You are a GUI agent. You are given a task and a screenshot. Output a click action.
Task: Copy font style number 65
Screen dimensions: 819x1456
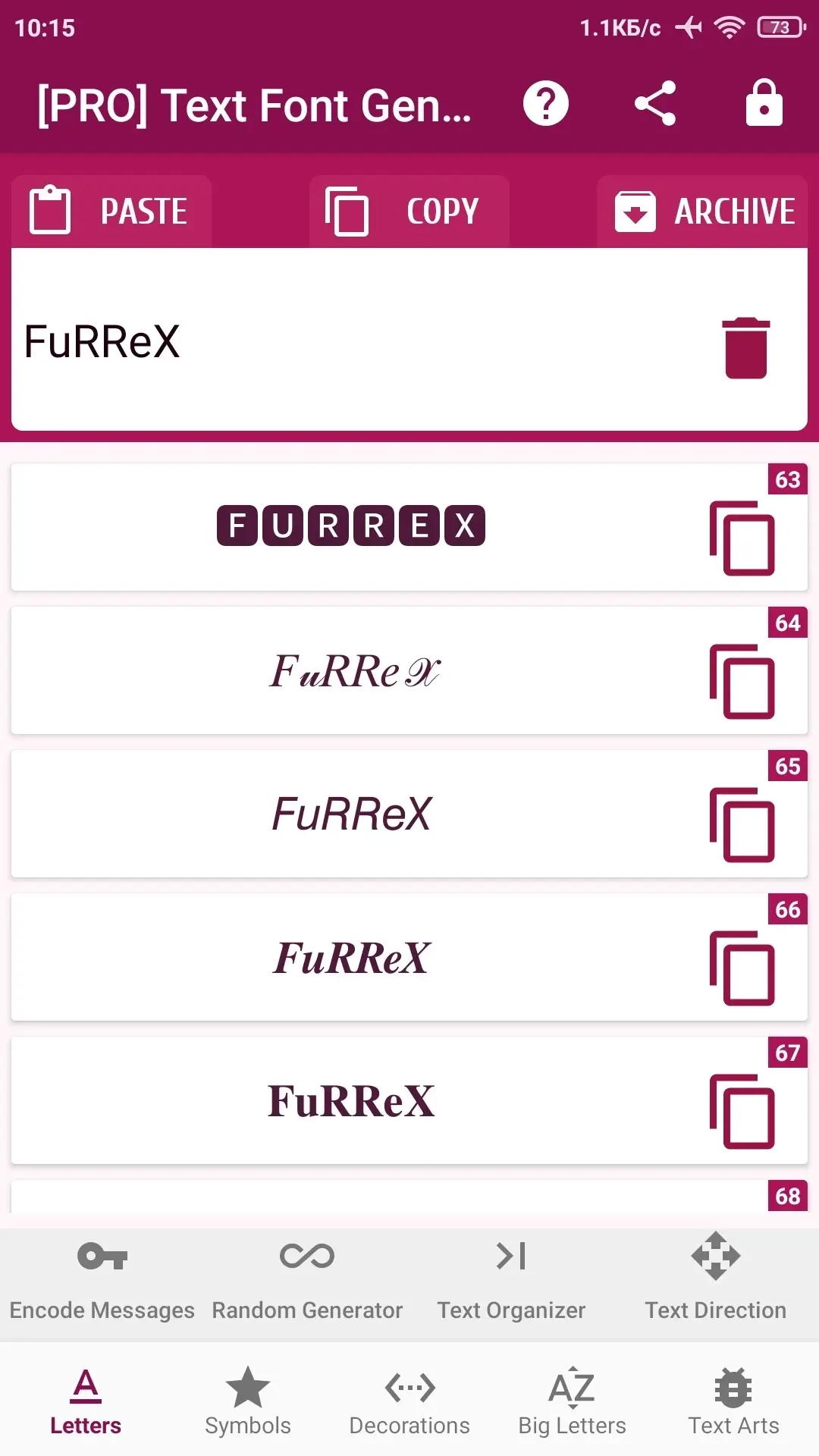coord(742,825)
